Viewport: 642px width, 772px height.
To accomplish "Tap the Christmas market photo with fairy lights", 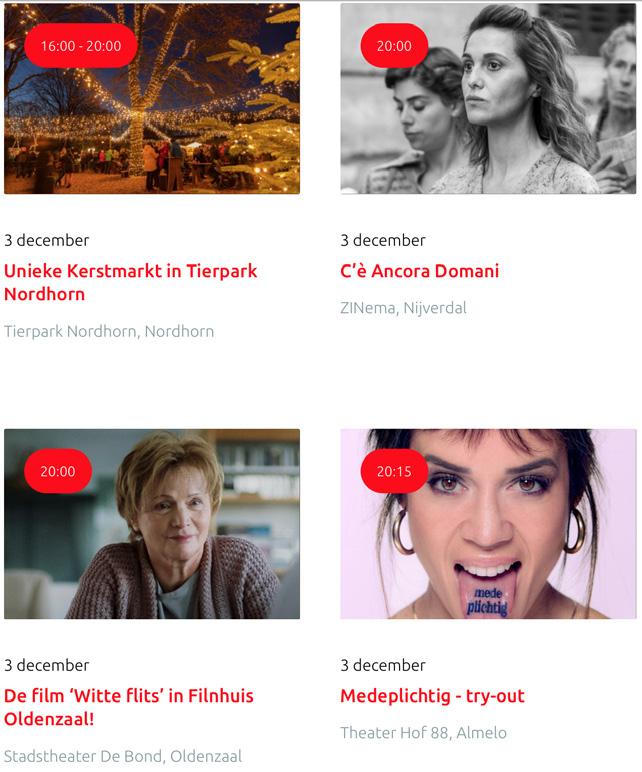I will [x=152, y=110].
